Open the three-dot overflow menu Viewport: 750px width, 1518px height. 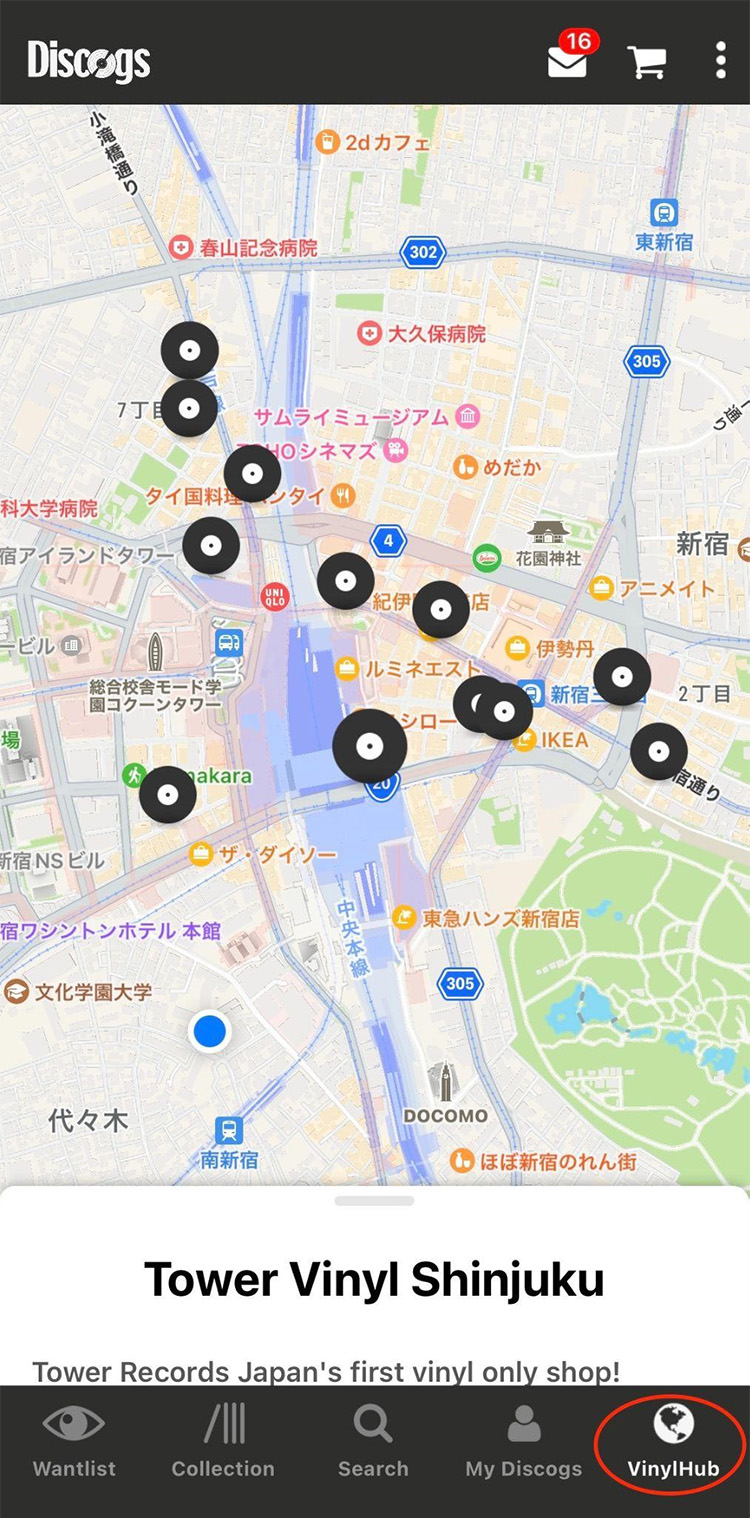[719, 61]
